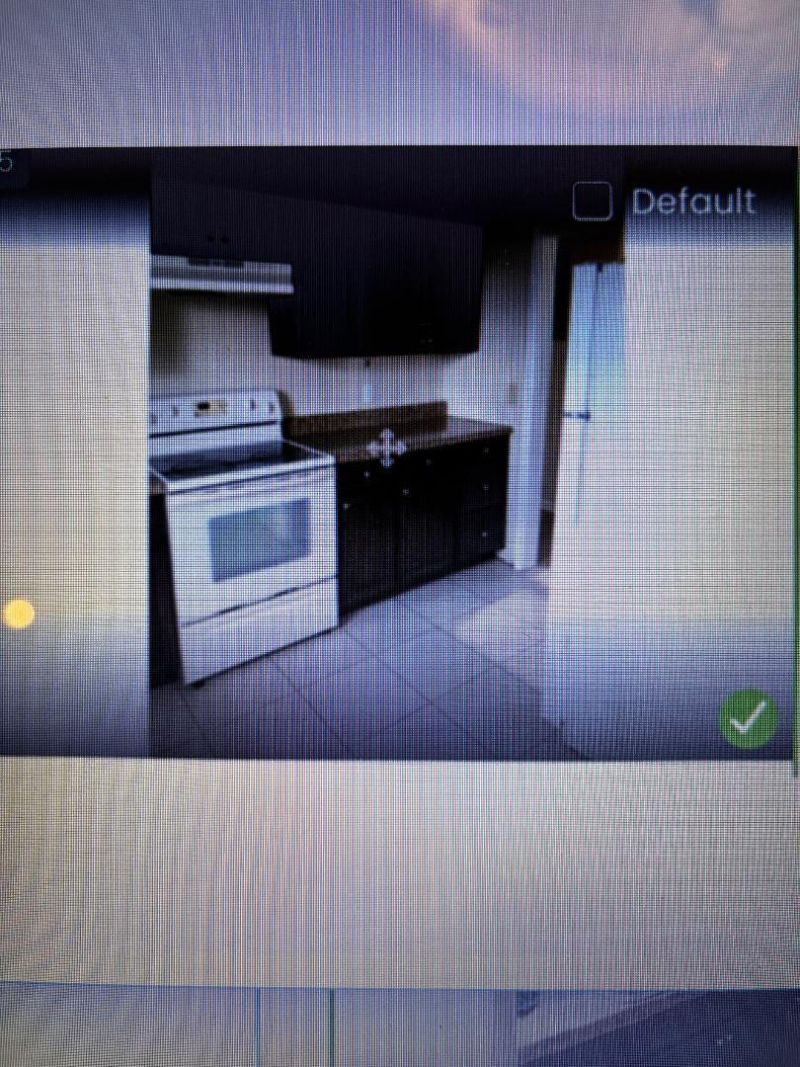Click Default to set this photo as default
Viewport: 800px width, 1067px height.
coord(693,202)
